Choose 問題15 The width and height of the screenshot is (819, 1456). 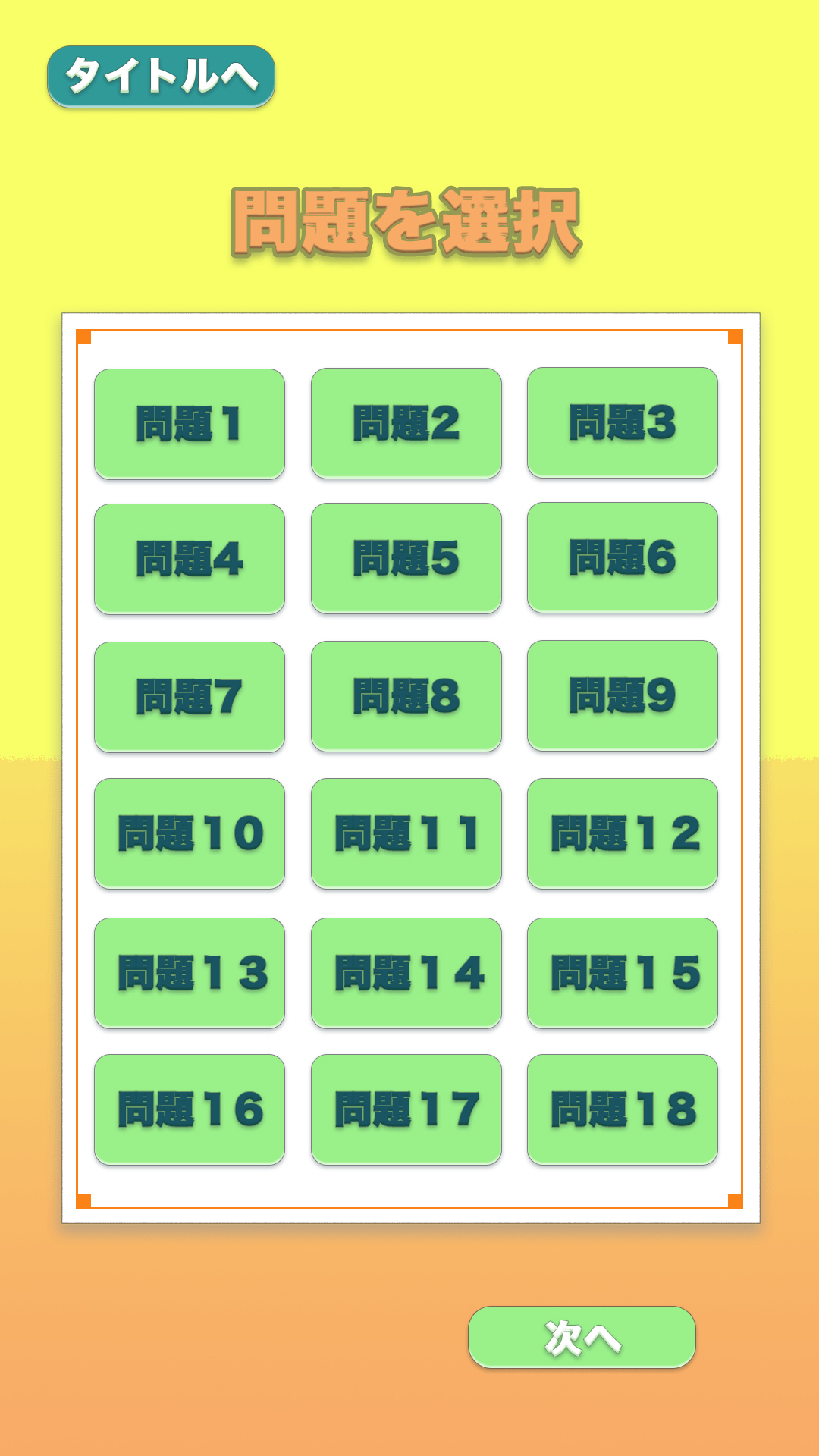623,972
